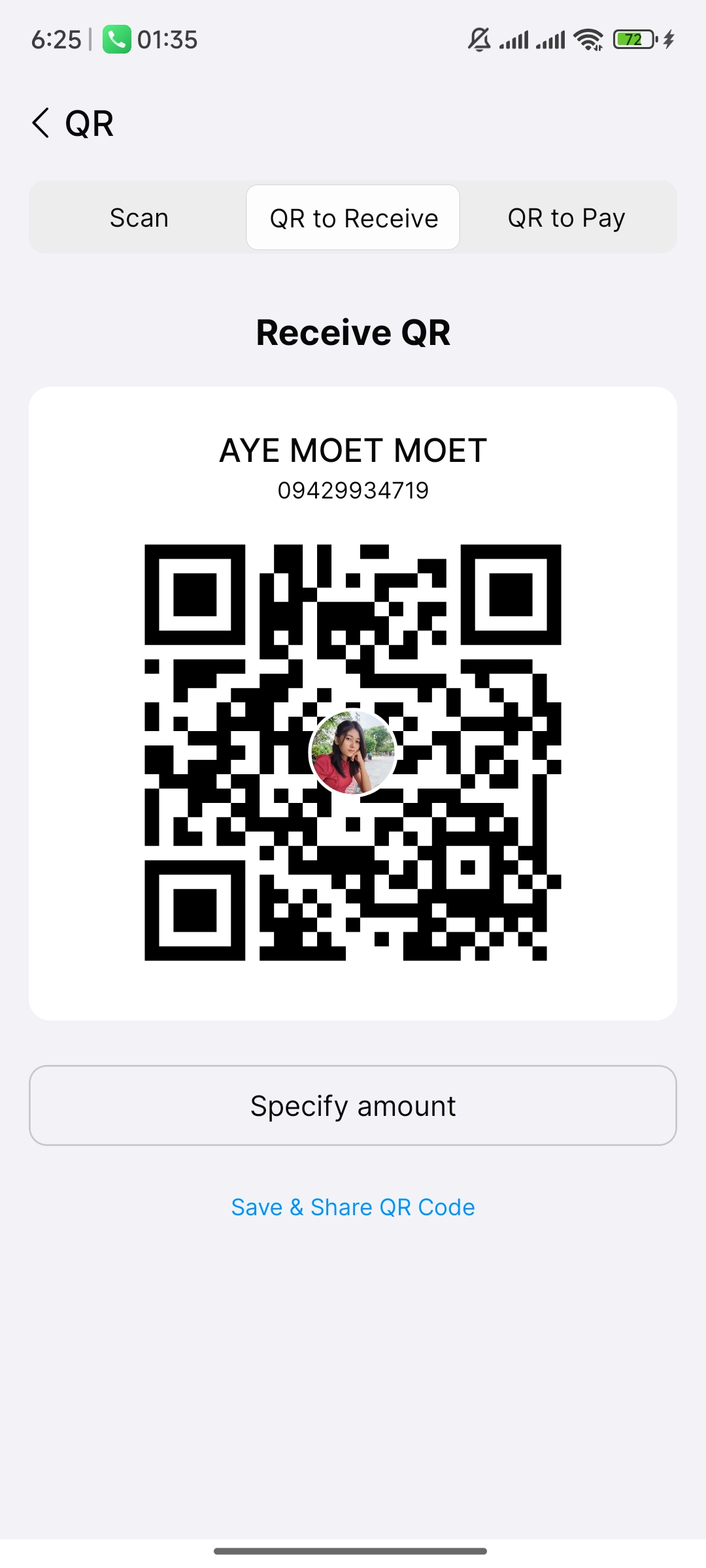Return to the ongoing call indicator

(149, 40)
